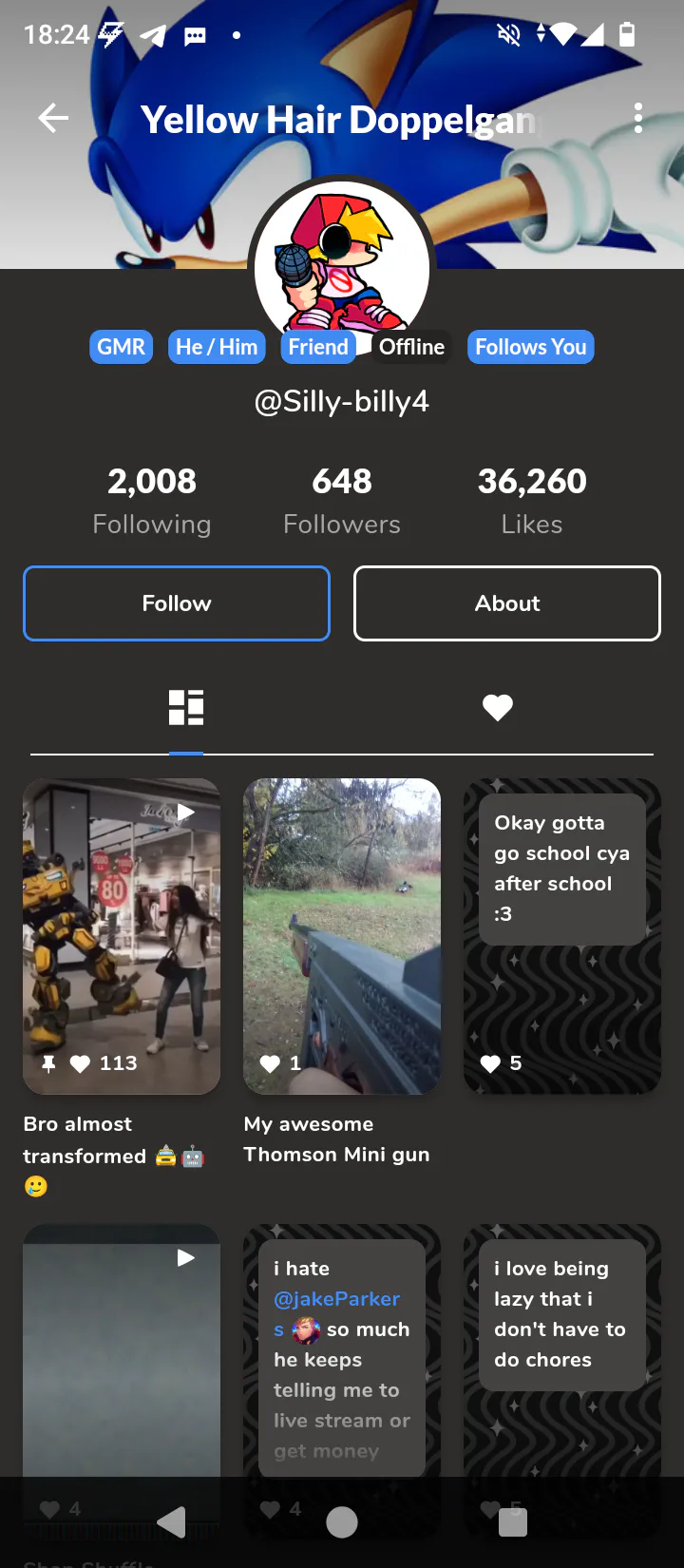Open the 'gotta go school' text post
This screenshot has height=1568, width=684.
click(x=562, y=936)
